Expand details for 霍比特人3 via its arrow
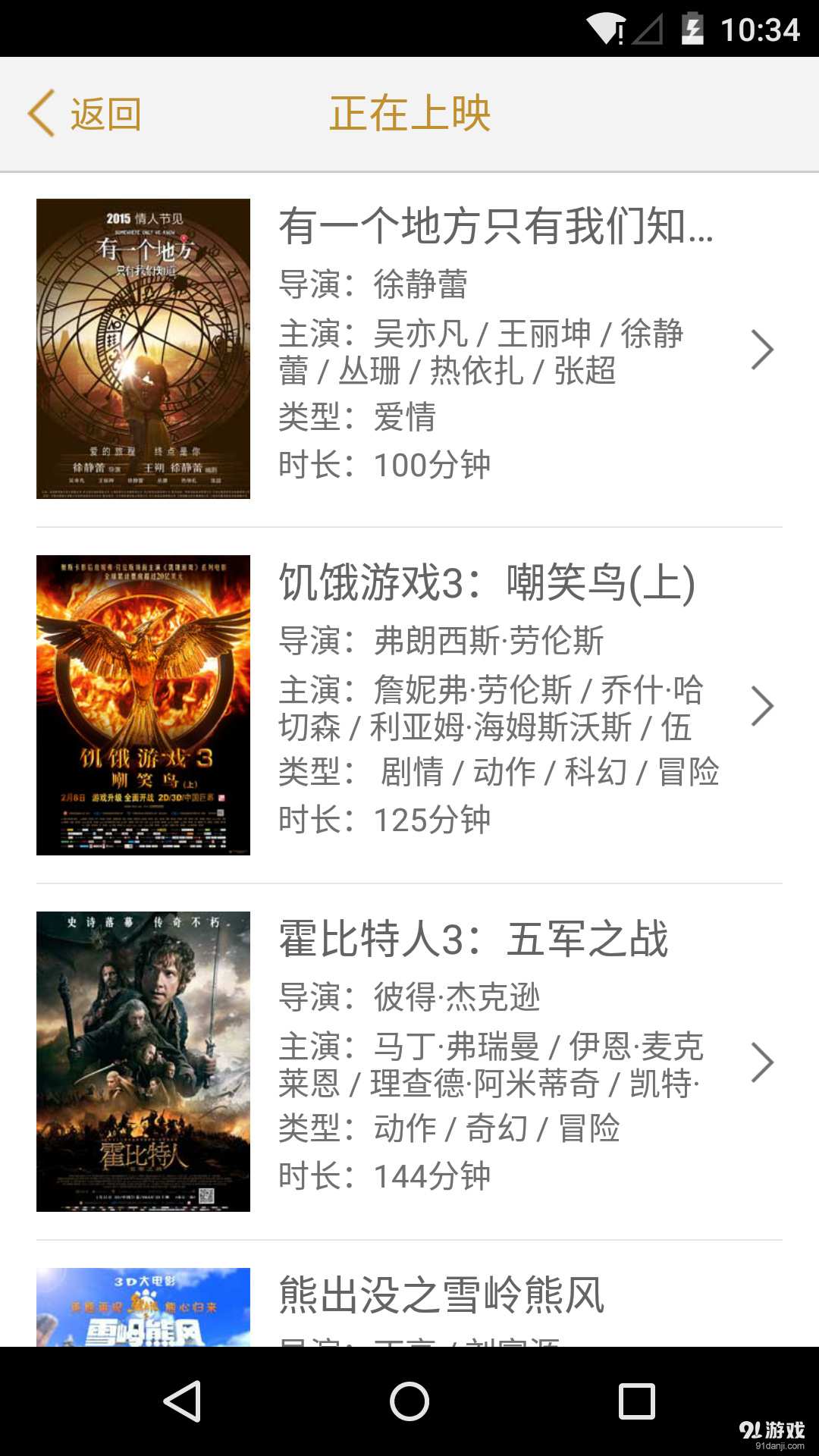Screen dimensions: 819x1456 (x=762, y=1062)
